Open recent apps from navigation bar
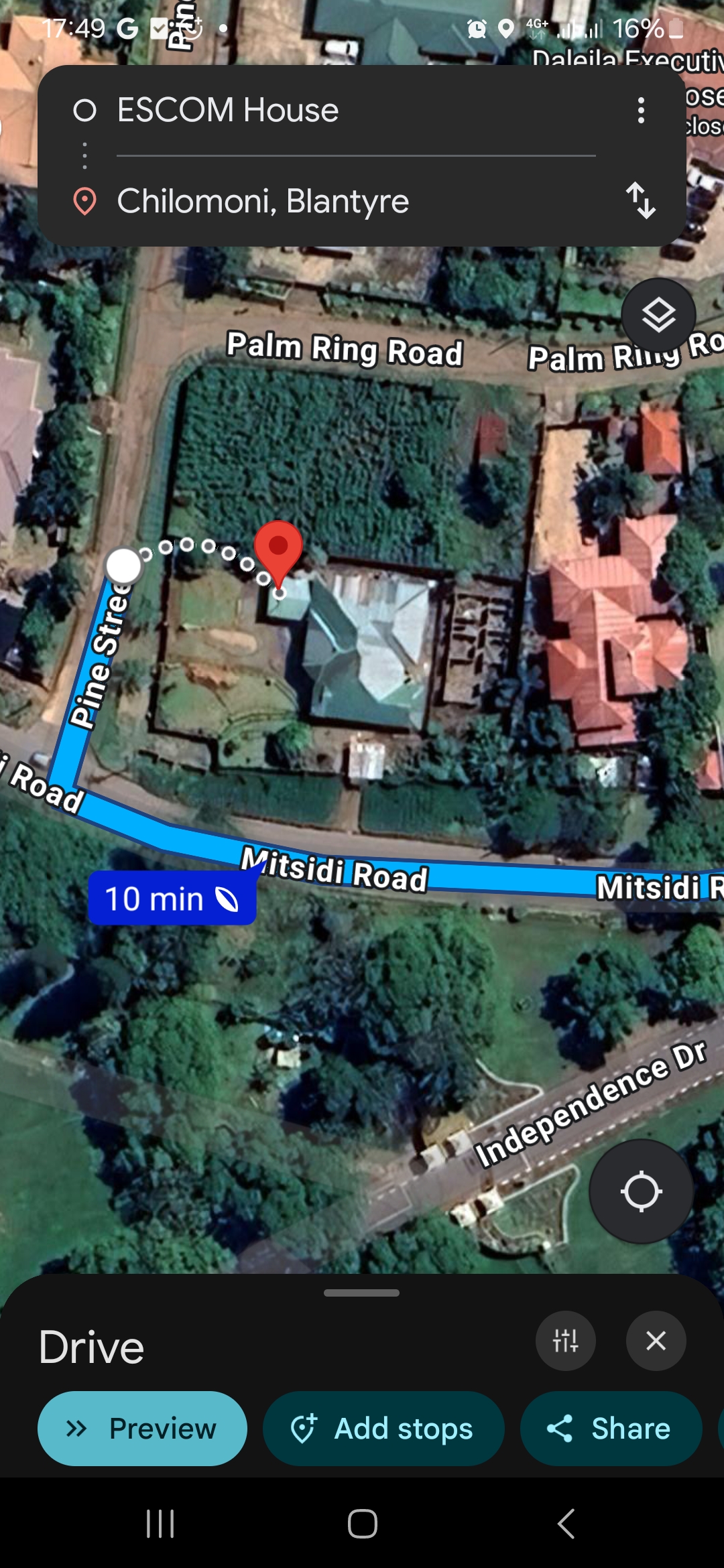Viewport: 724px width, 1568px height. (x=160, y=1524)
